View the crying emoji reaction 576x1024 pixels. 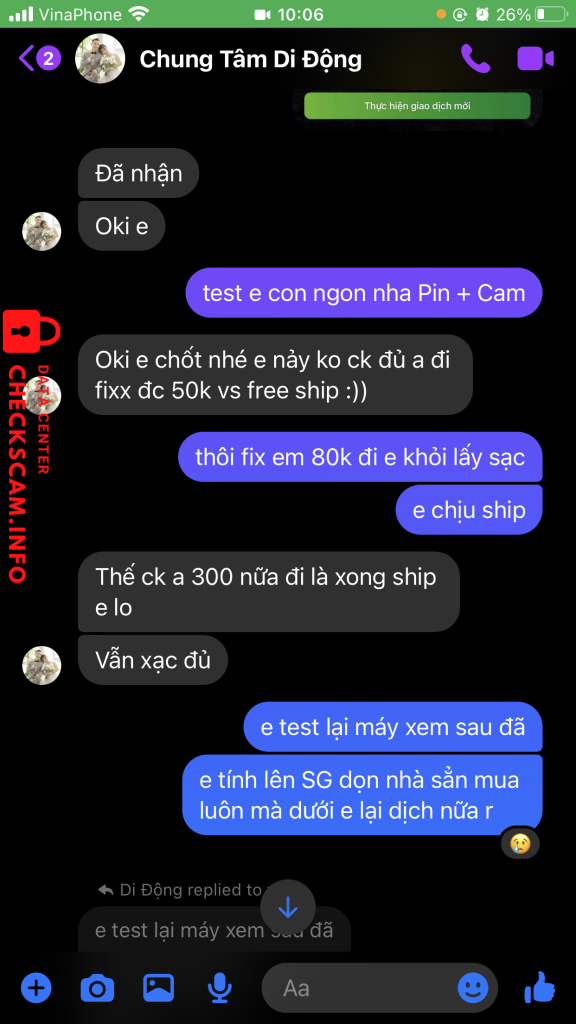tap(520, 843)
